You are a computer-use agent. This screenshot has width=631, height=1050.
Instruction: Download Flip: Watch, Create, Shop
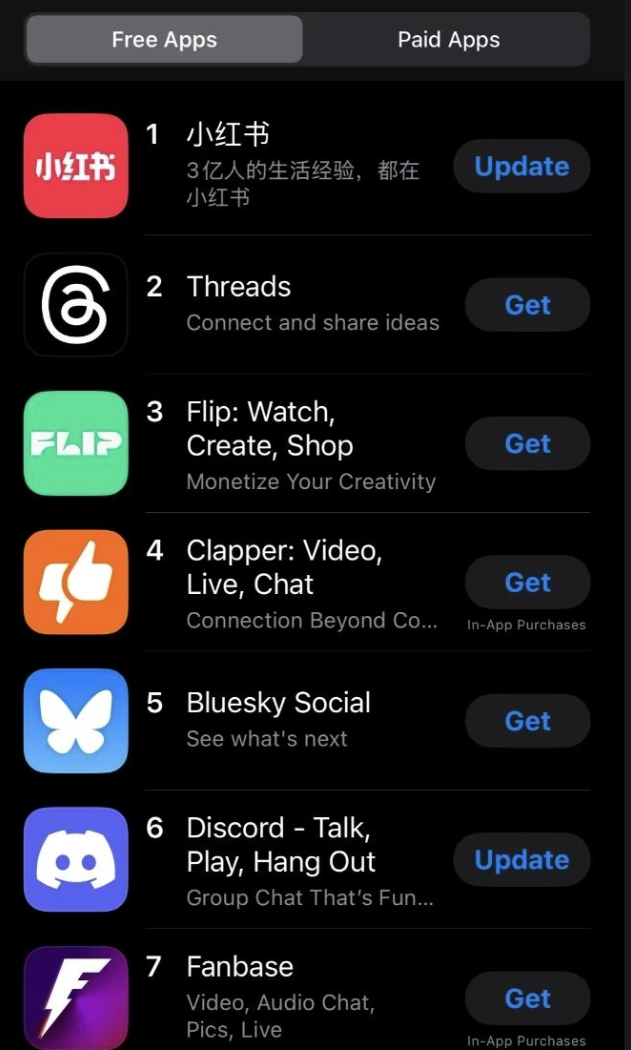coord(527,443)
